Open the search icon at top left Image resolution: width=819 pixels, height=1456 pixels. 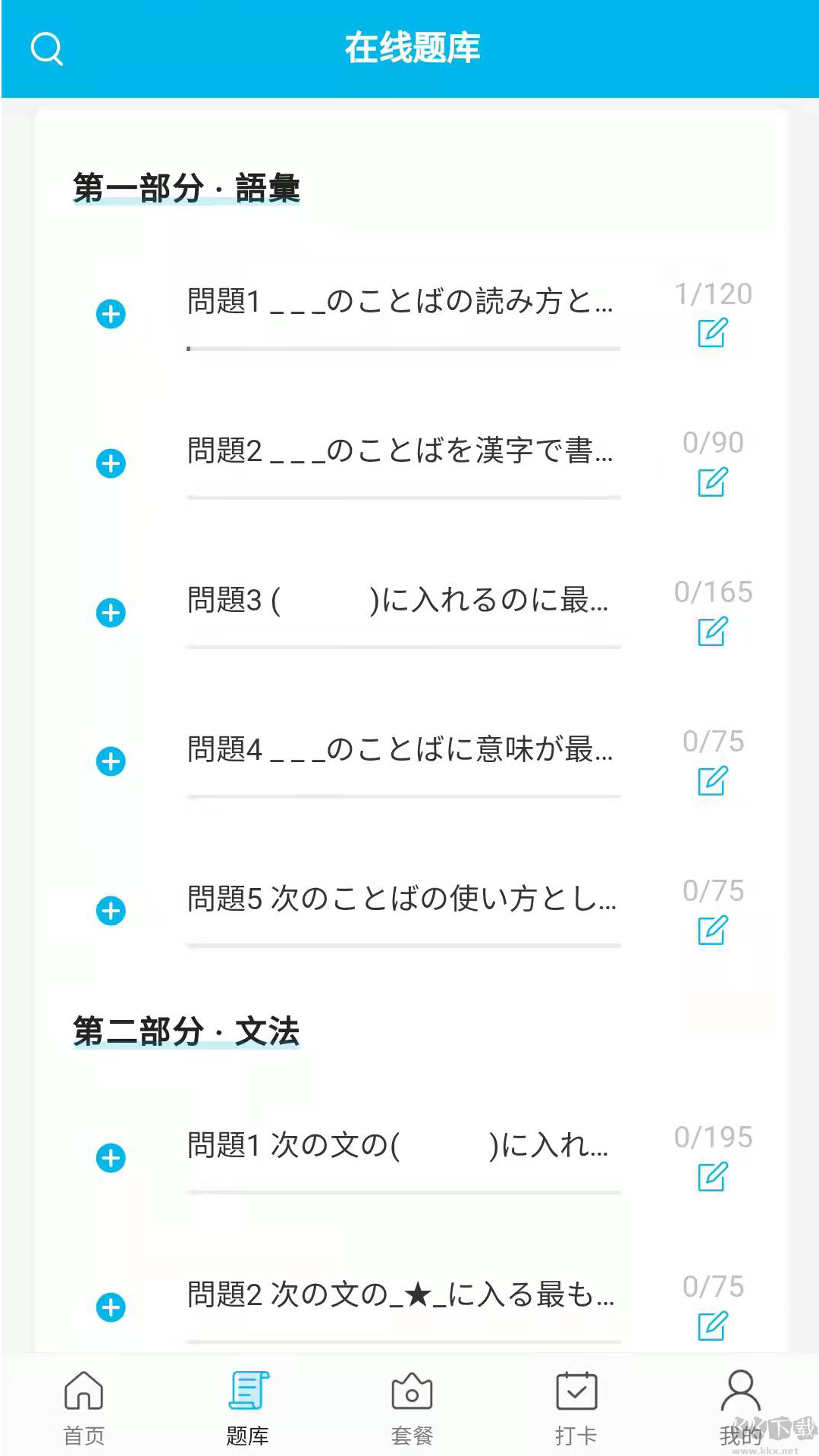click(x=48, y=48)
